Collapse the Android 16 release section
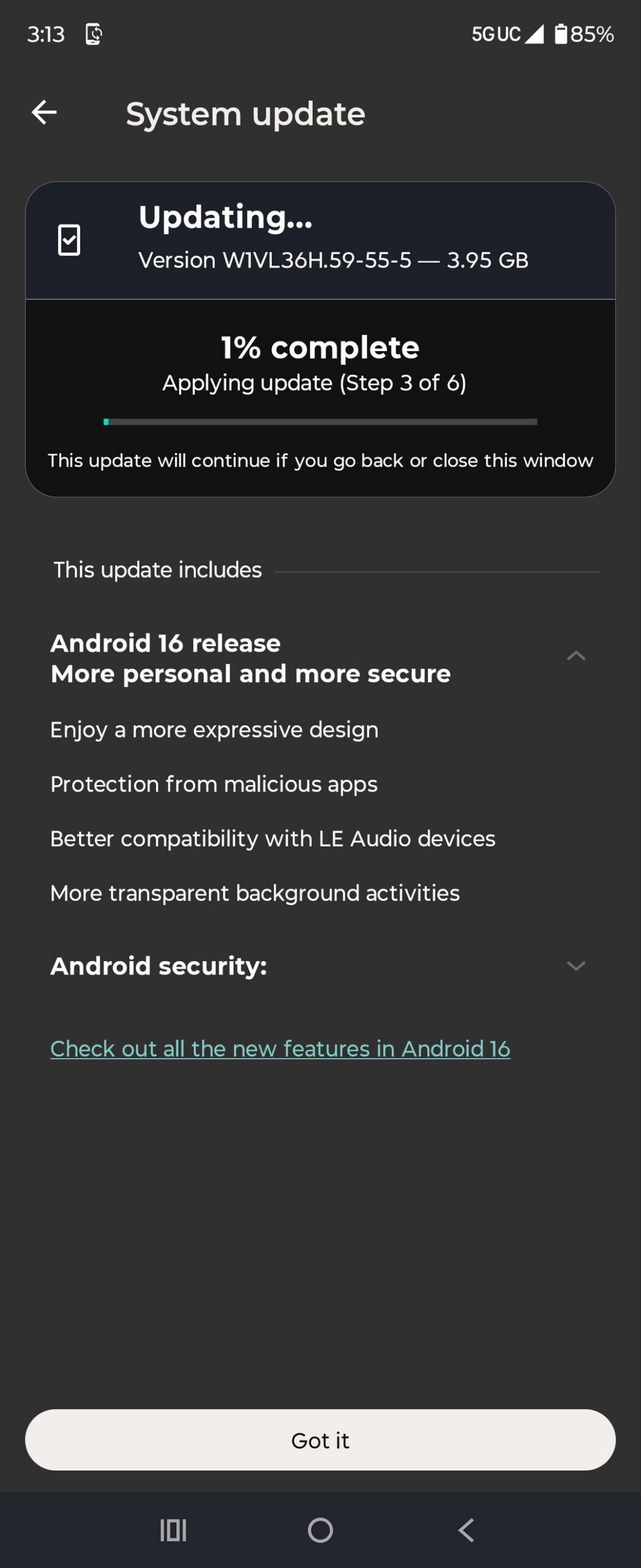The image size is (641, 1568). [575, 657]
